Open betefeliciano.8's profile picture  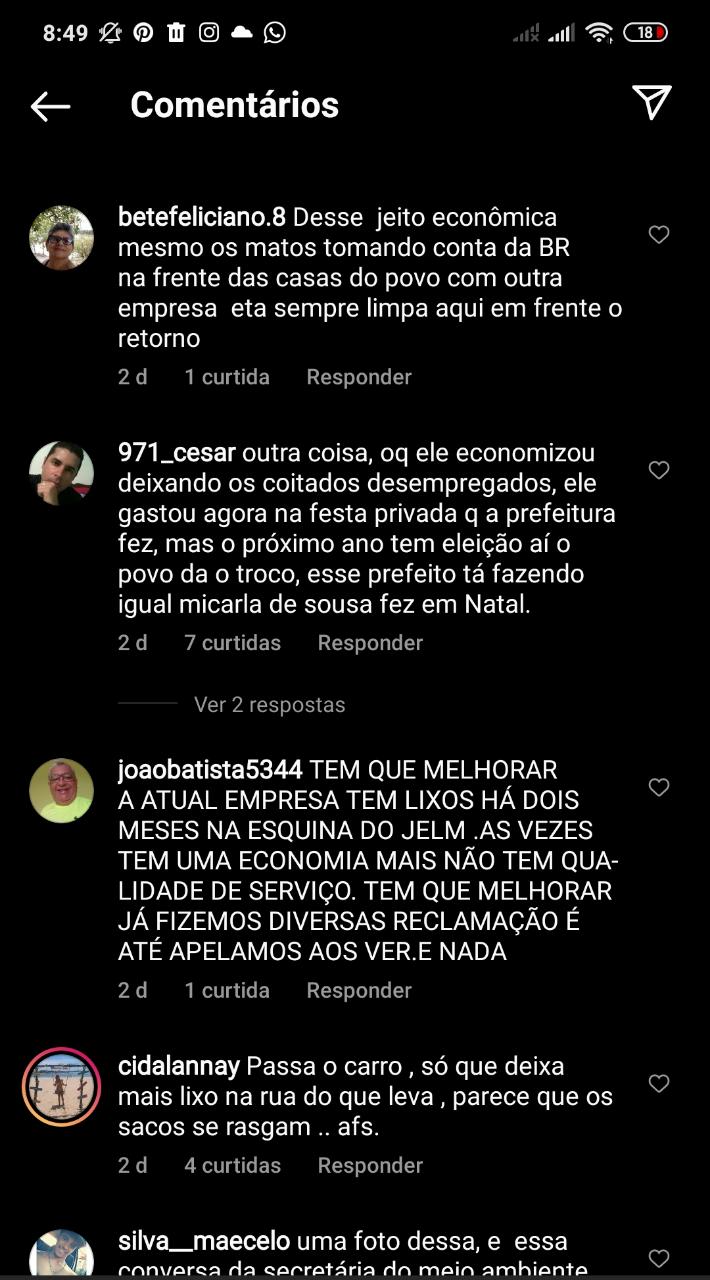click(x=61, y=238)
